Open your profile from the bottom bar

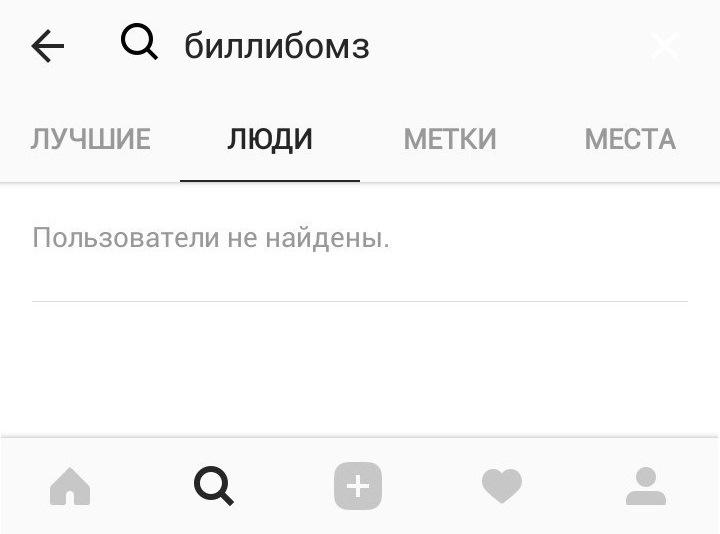click(646, 487)
